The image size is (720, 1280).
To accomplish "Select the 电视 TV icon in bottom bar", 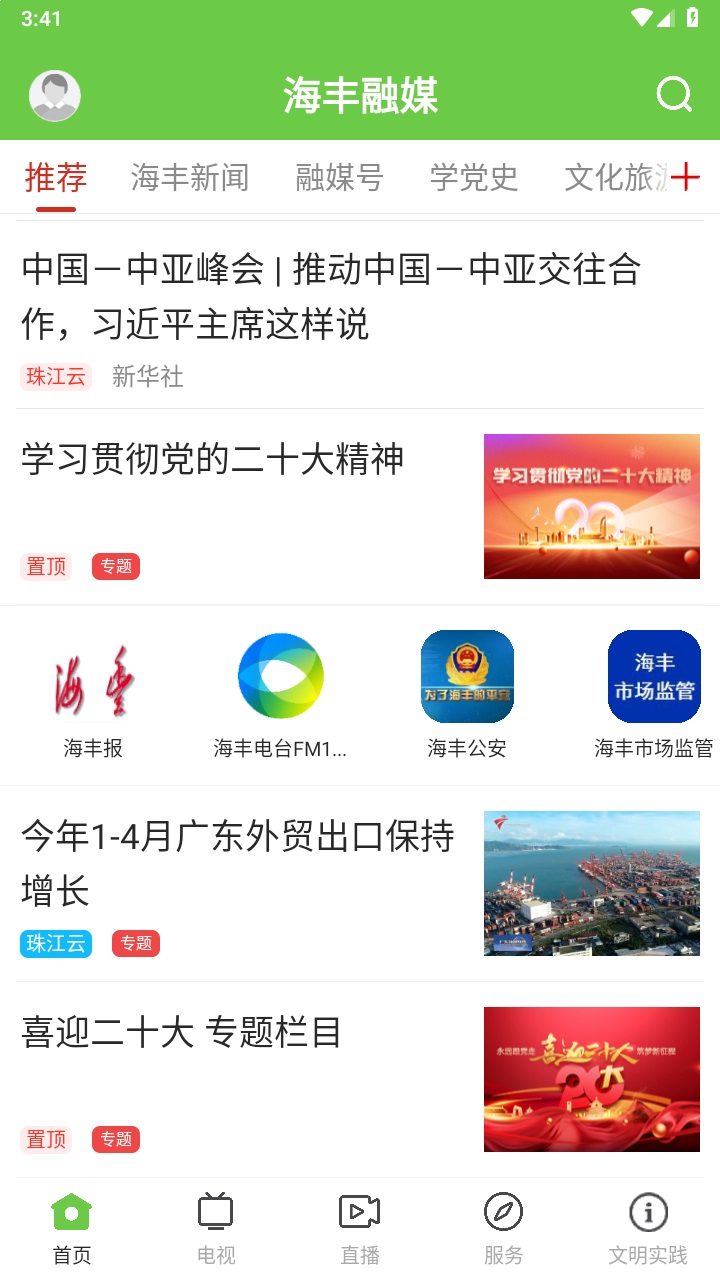I will [x=214, y=1213].
